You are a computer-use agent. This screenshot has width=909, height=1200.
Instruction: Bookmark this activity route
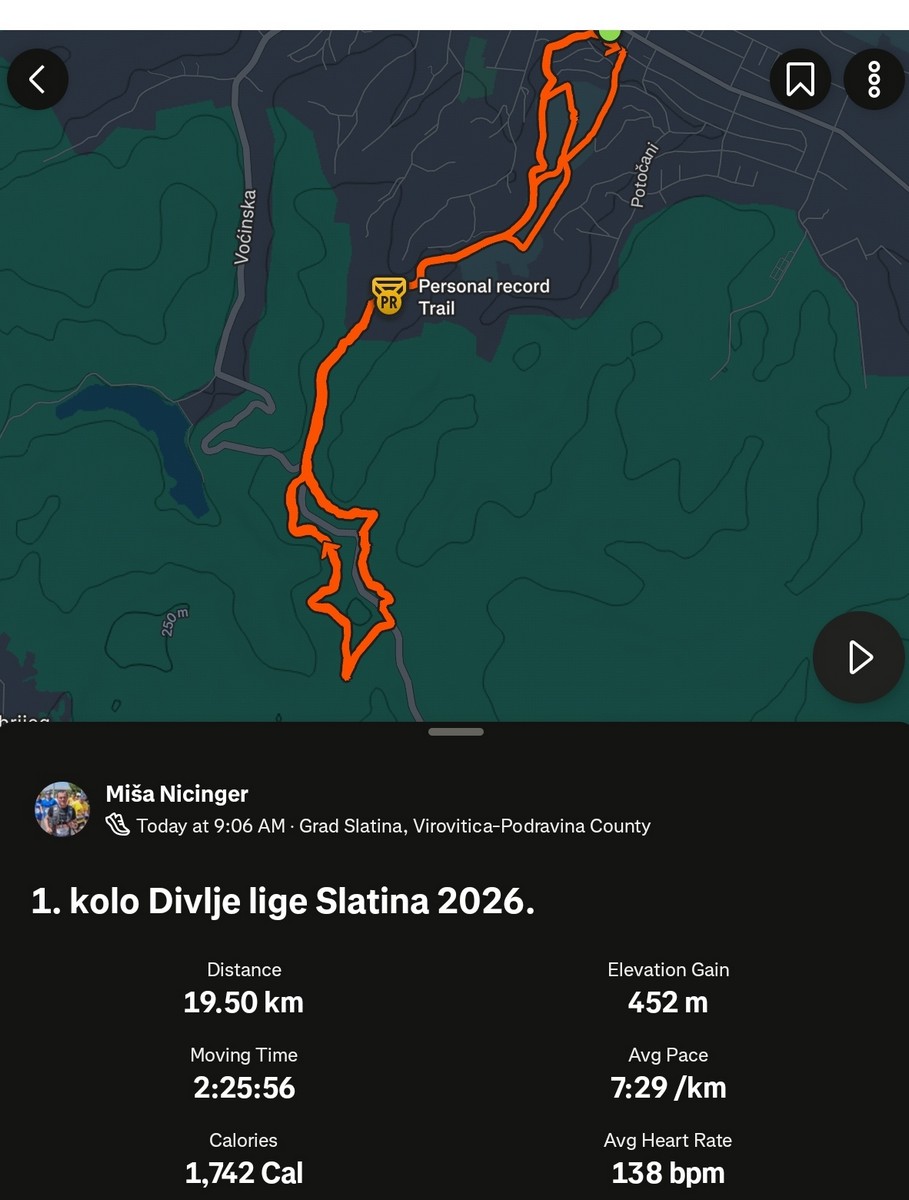pos(800,79)
